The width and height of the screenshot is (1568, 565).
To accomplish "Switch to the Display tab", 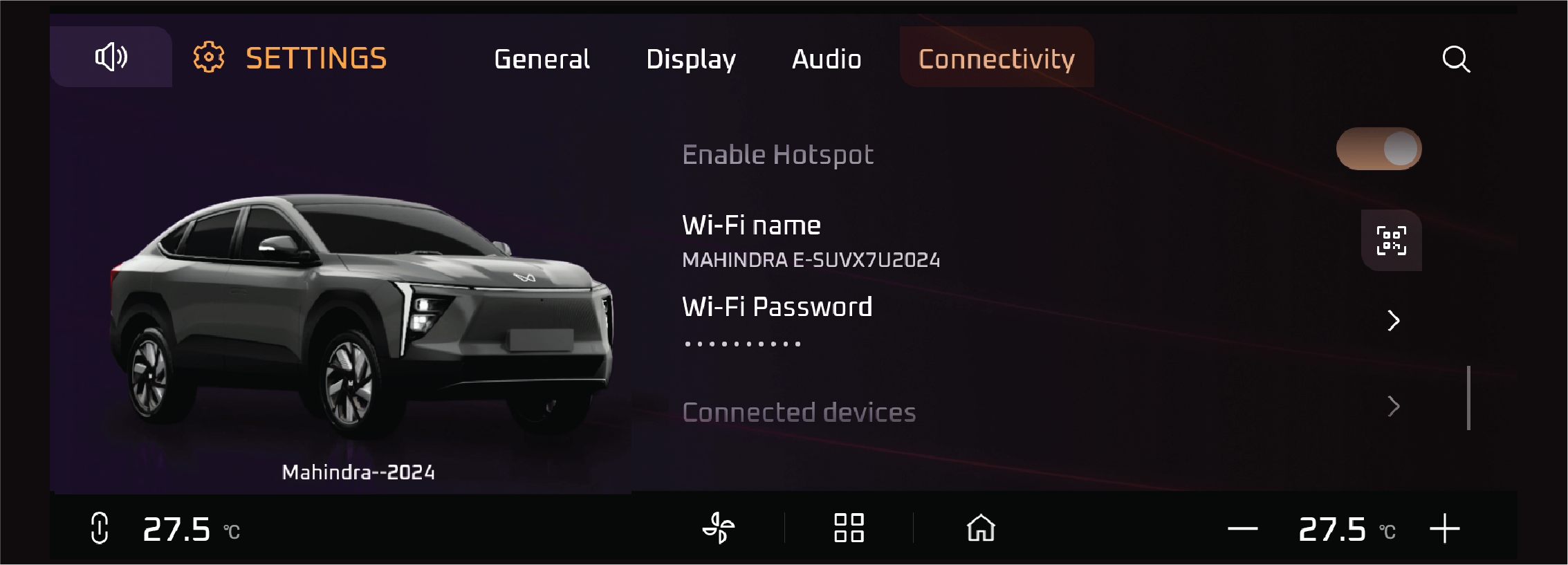I will pos(690,59).
